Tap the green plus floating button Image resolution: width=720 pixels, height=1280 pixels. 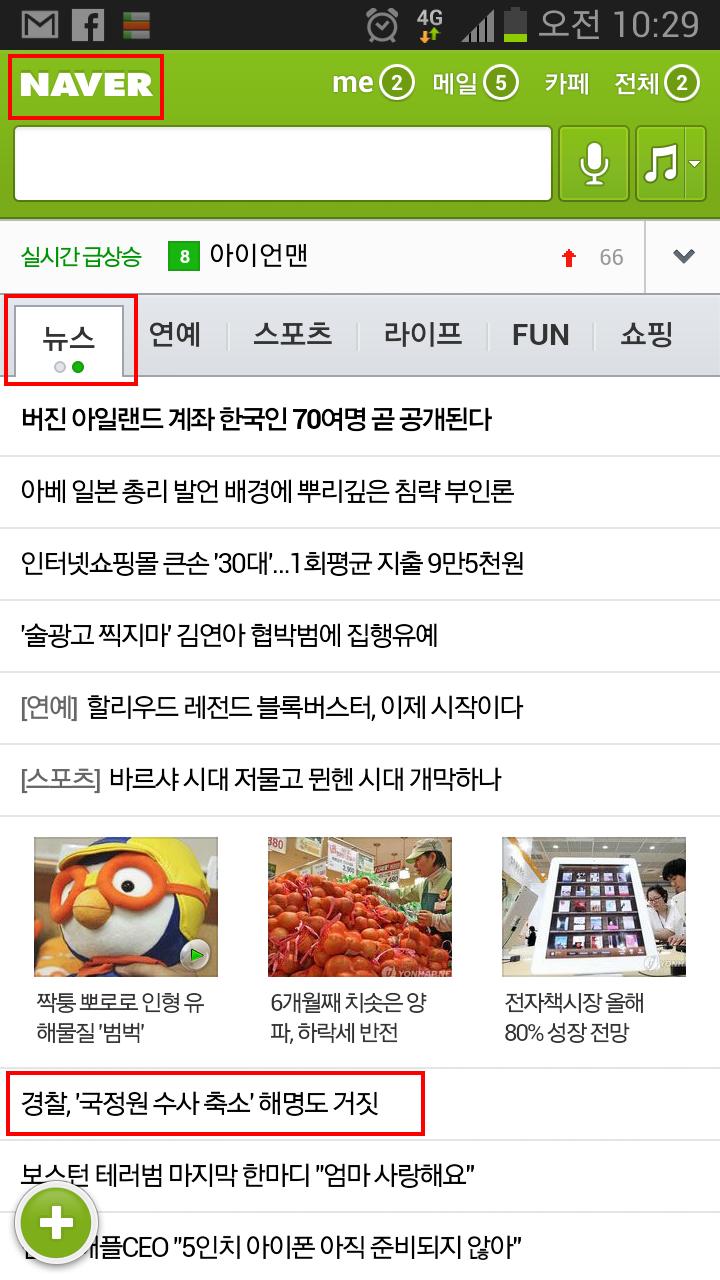56,1222
